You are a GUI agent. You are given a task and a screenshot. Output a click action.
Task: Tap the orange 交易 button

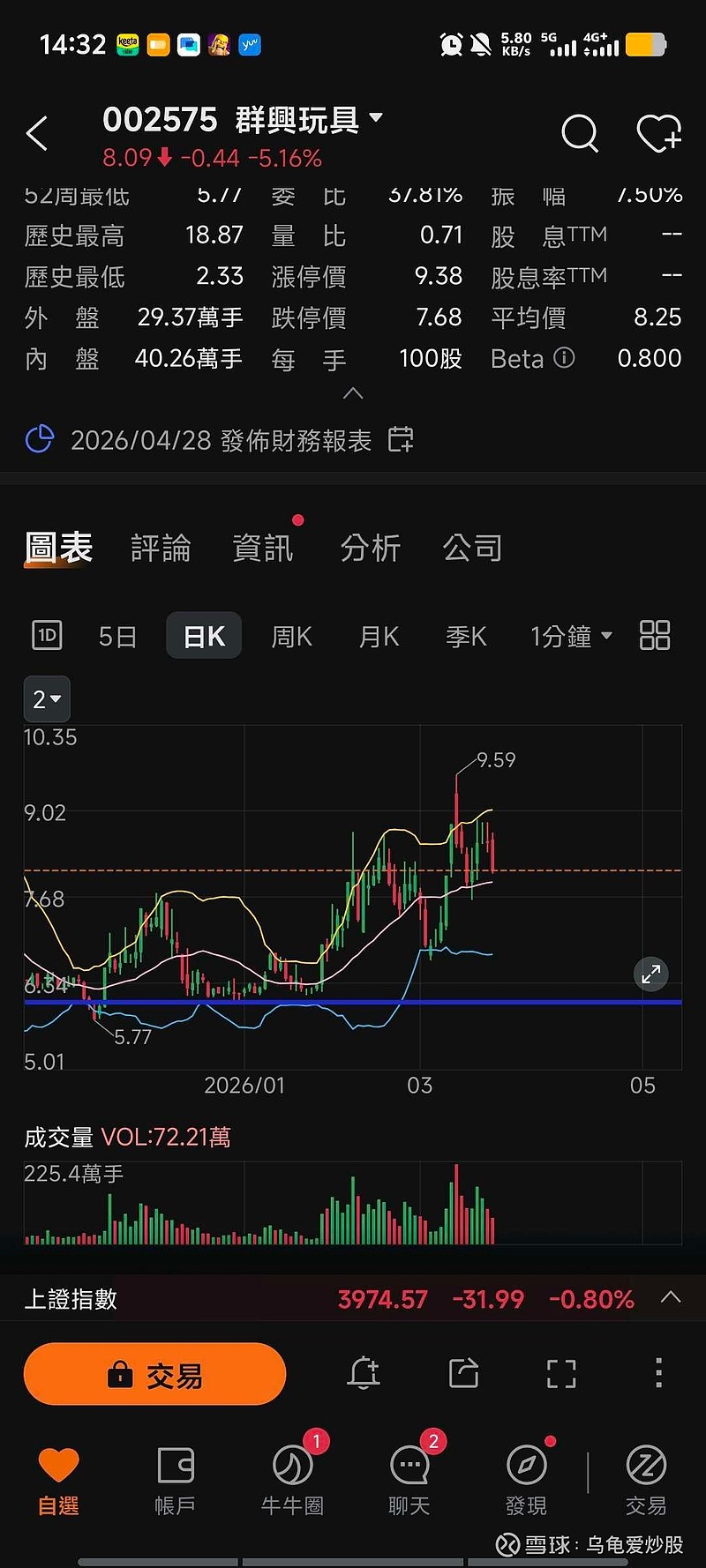pyautogui.click(x=155, y=1374)
